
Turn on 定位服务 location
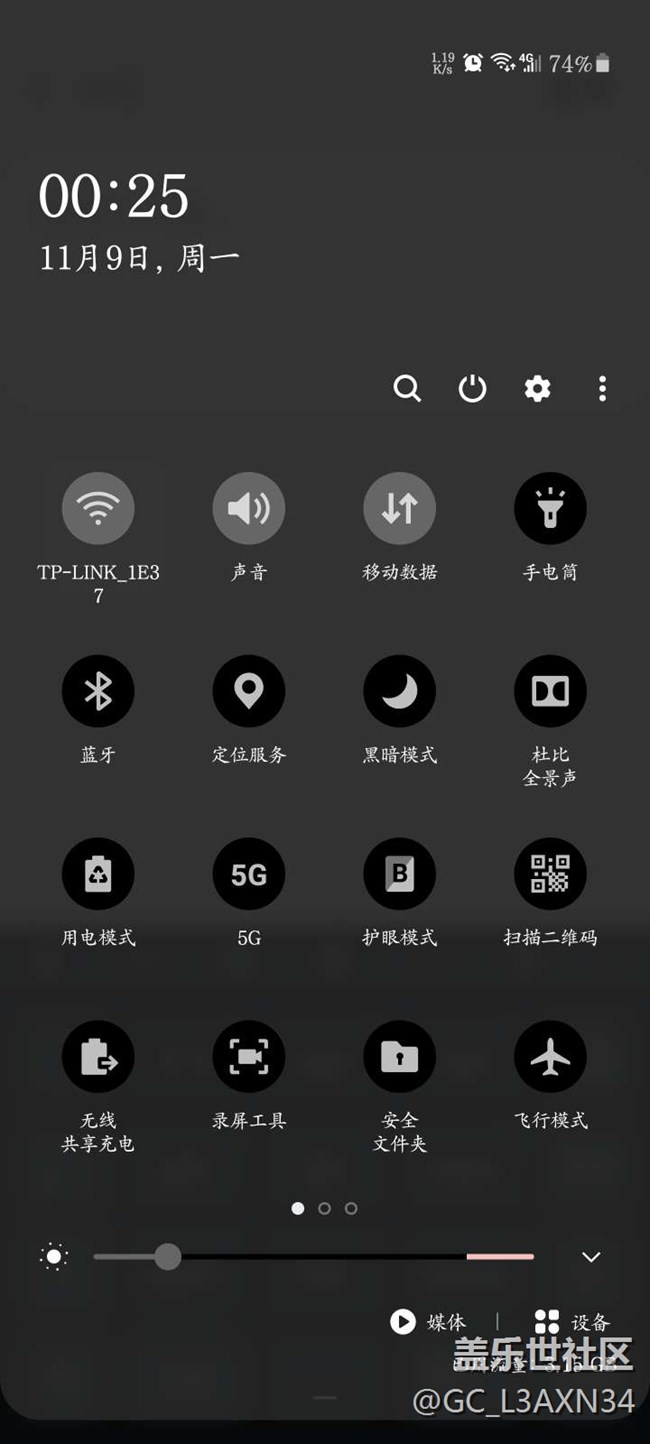click(x=249, y=691)
